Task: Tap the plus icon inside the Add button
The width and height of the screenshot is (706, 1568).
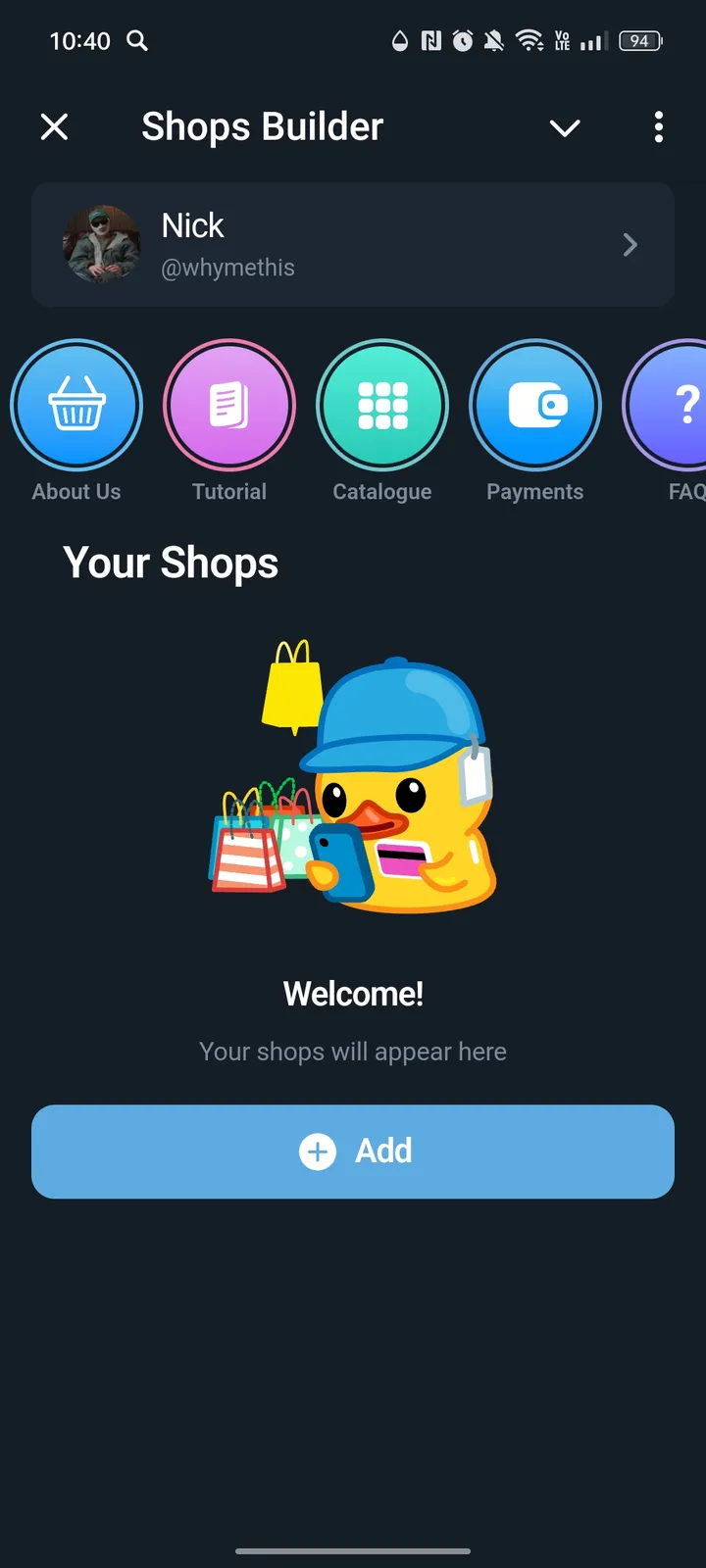Action: [317, 1152]
